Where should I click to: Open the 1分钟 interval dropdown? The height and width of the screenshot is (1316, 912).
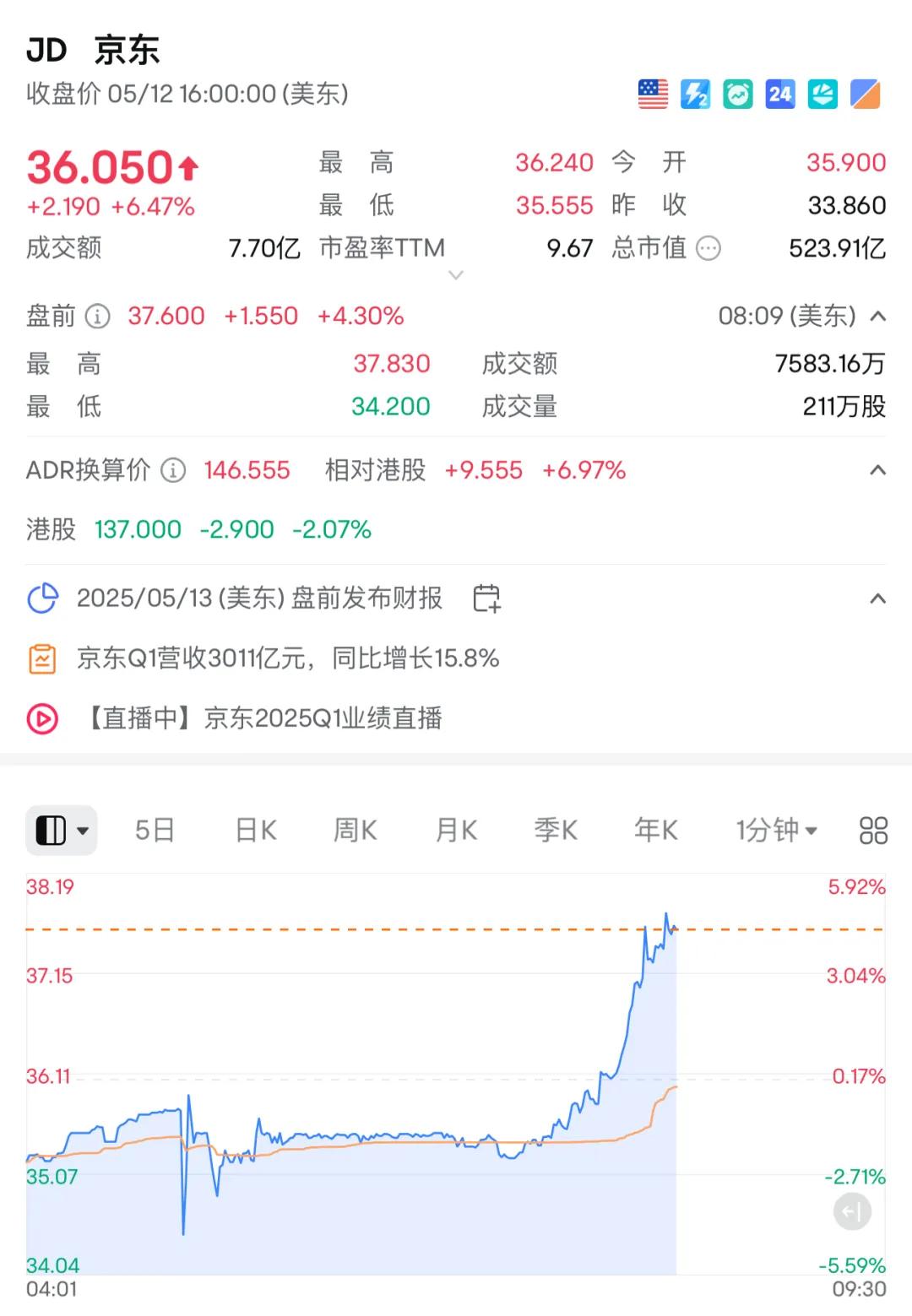coord(776,831)
